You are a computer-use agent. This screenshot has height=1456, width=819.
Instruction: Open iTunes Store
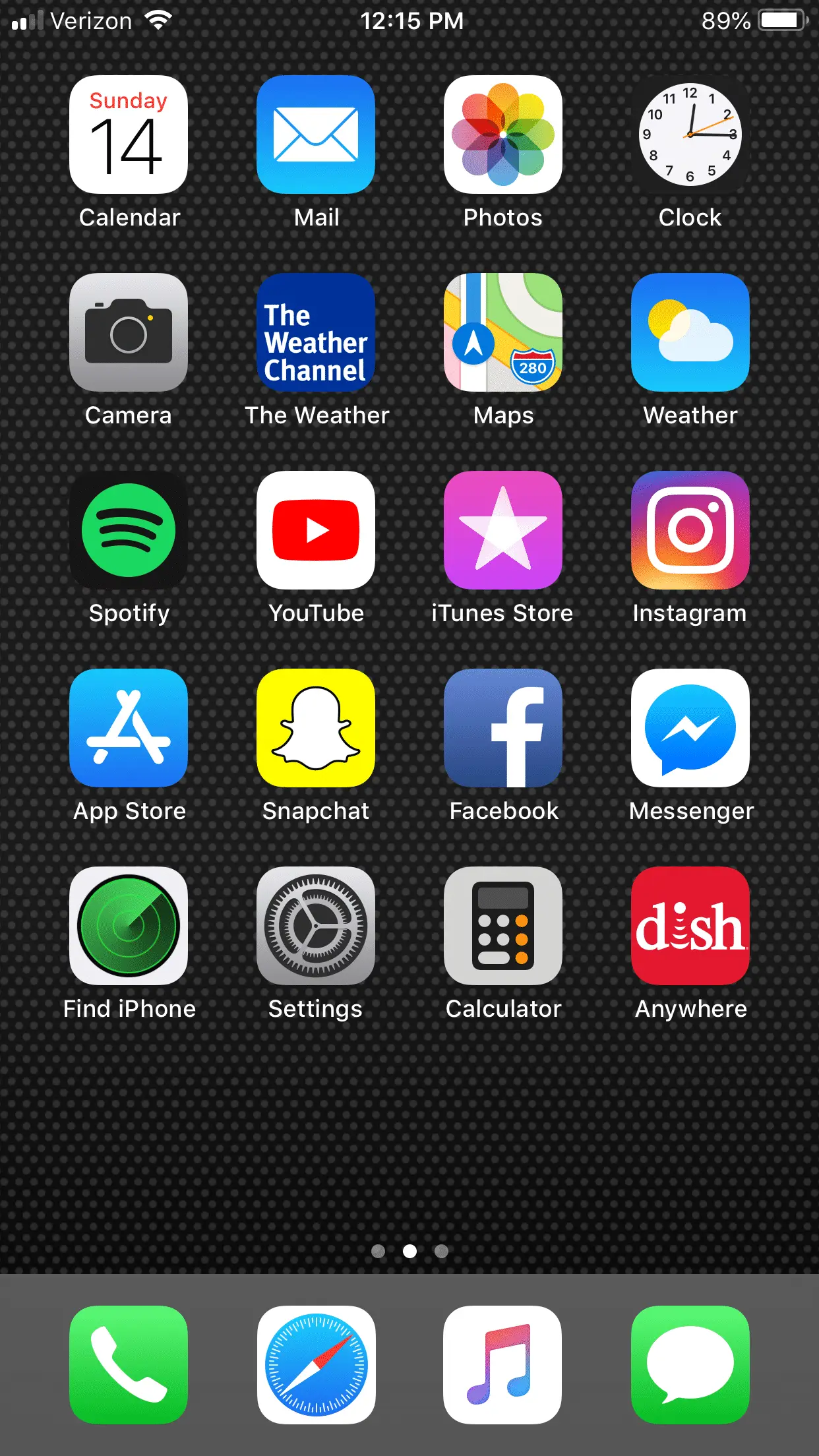pos(503,530)
